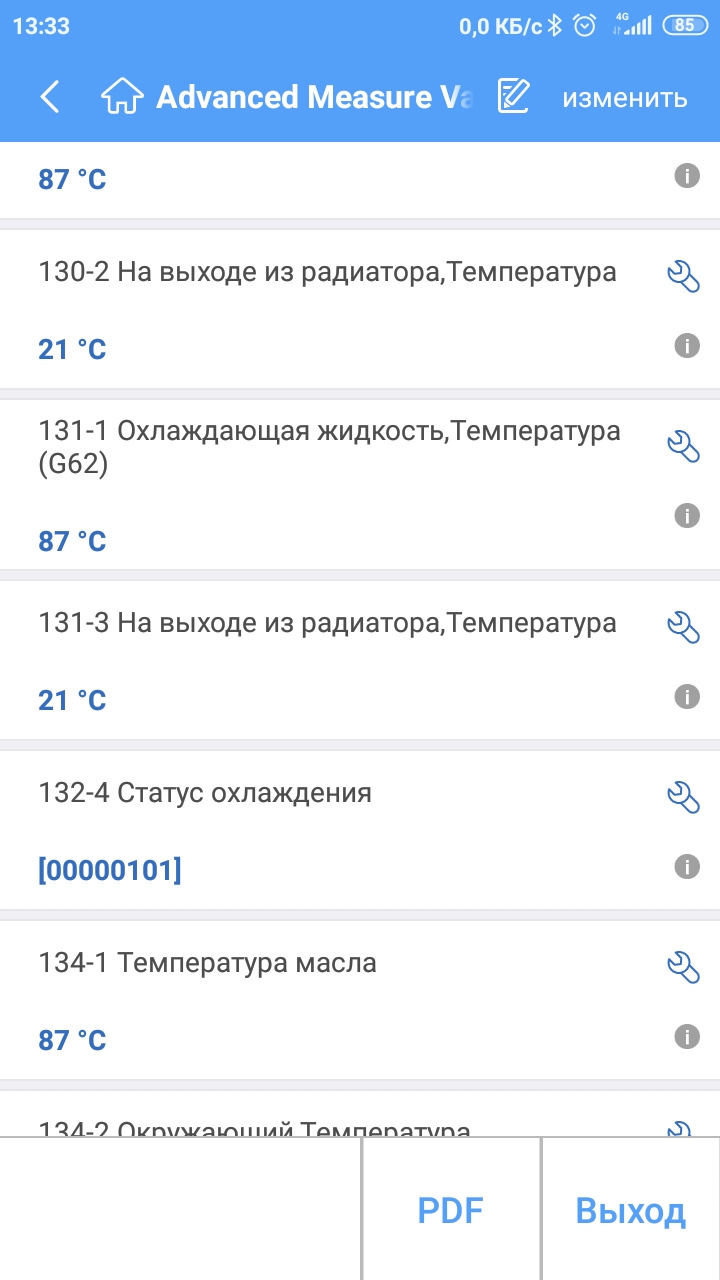Show info for 134-1 Температура масла
Screen dimensions: 720x1280
point(686,1037)
